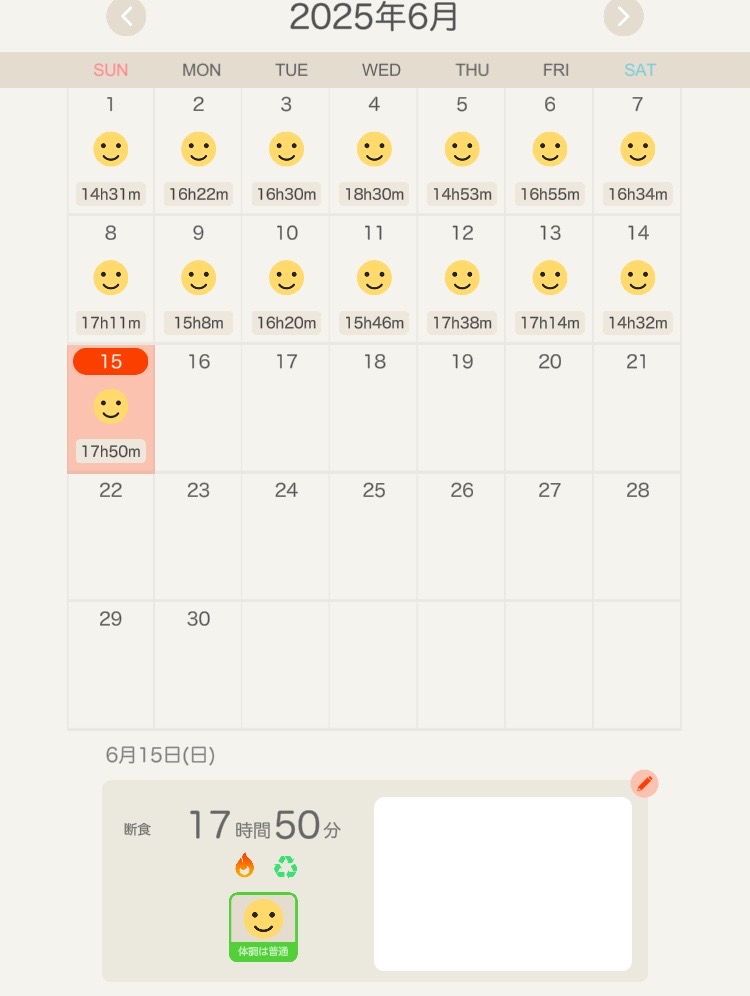Screen dimensions: 750x996
Task: Open June 4 showing 18h30m
Action: click(x=374, y=150)
